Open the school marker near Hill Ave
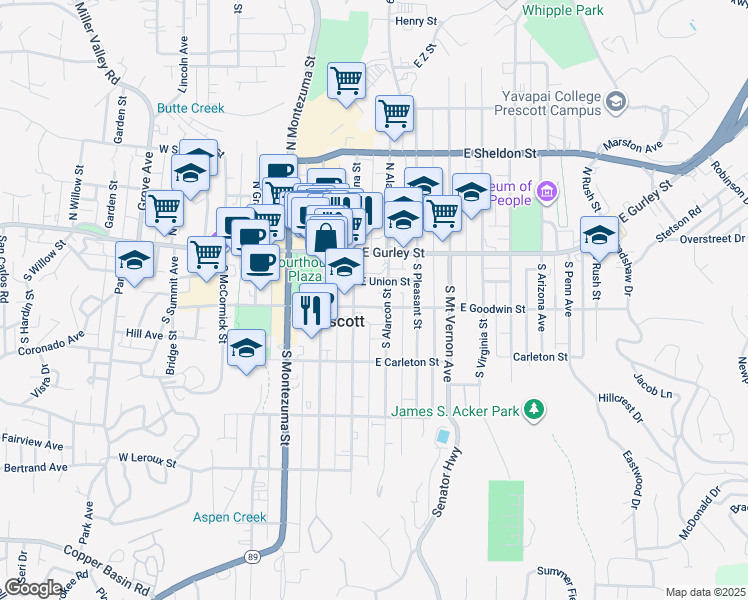The height and width of the screenshot is (600, 748). (x=246, y=348)
